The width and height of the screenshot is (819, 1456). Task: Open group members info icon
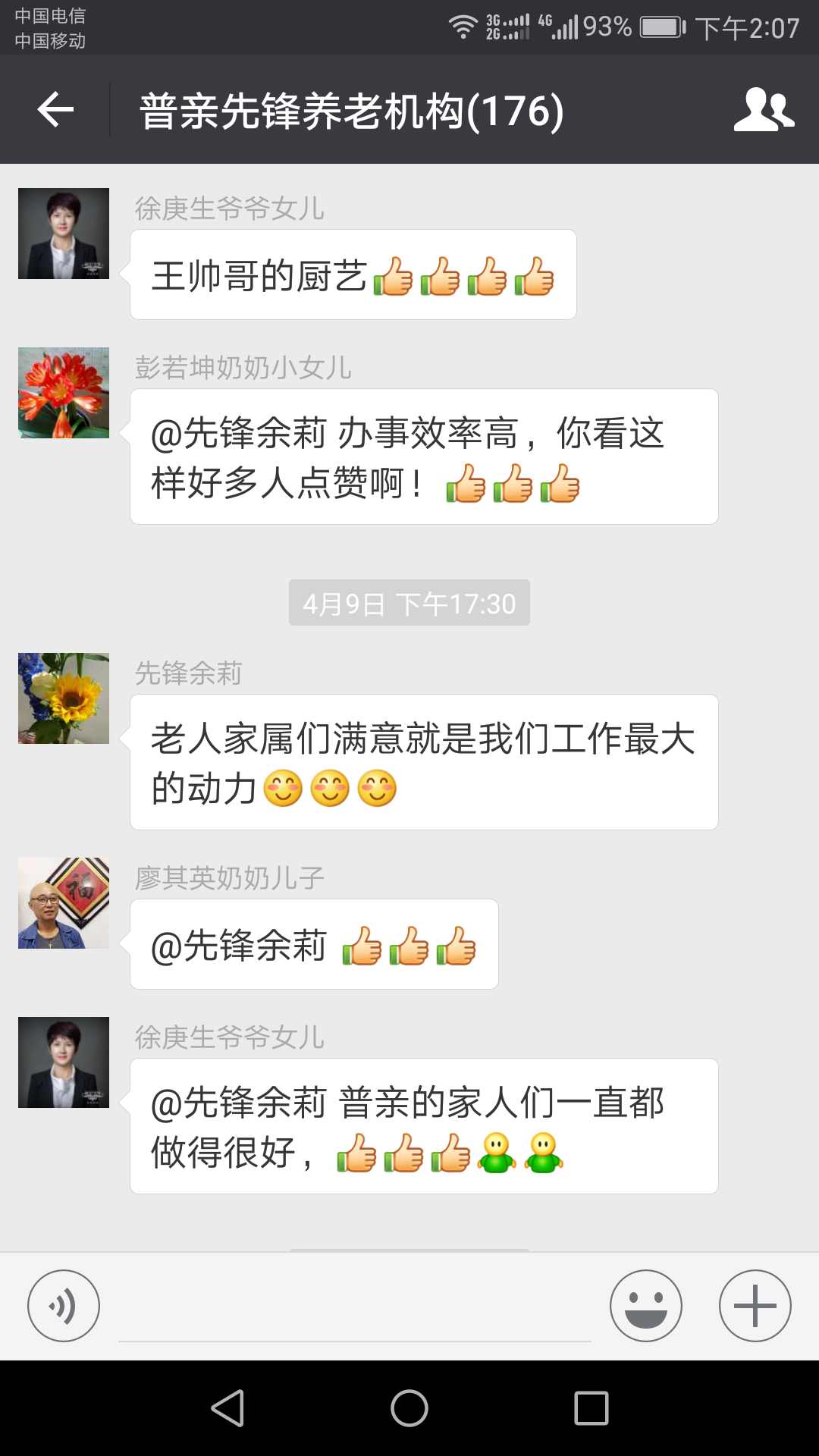pyautogui.click(x=764, y=110)
